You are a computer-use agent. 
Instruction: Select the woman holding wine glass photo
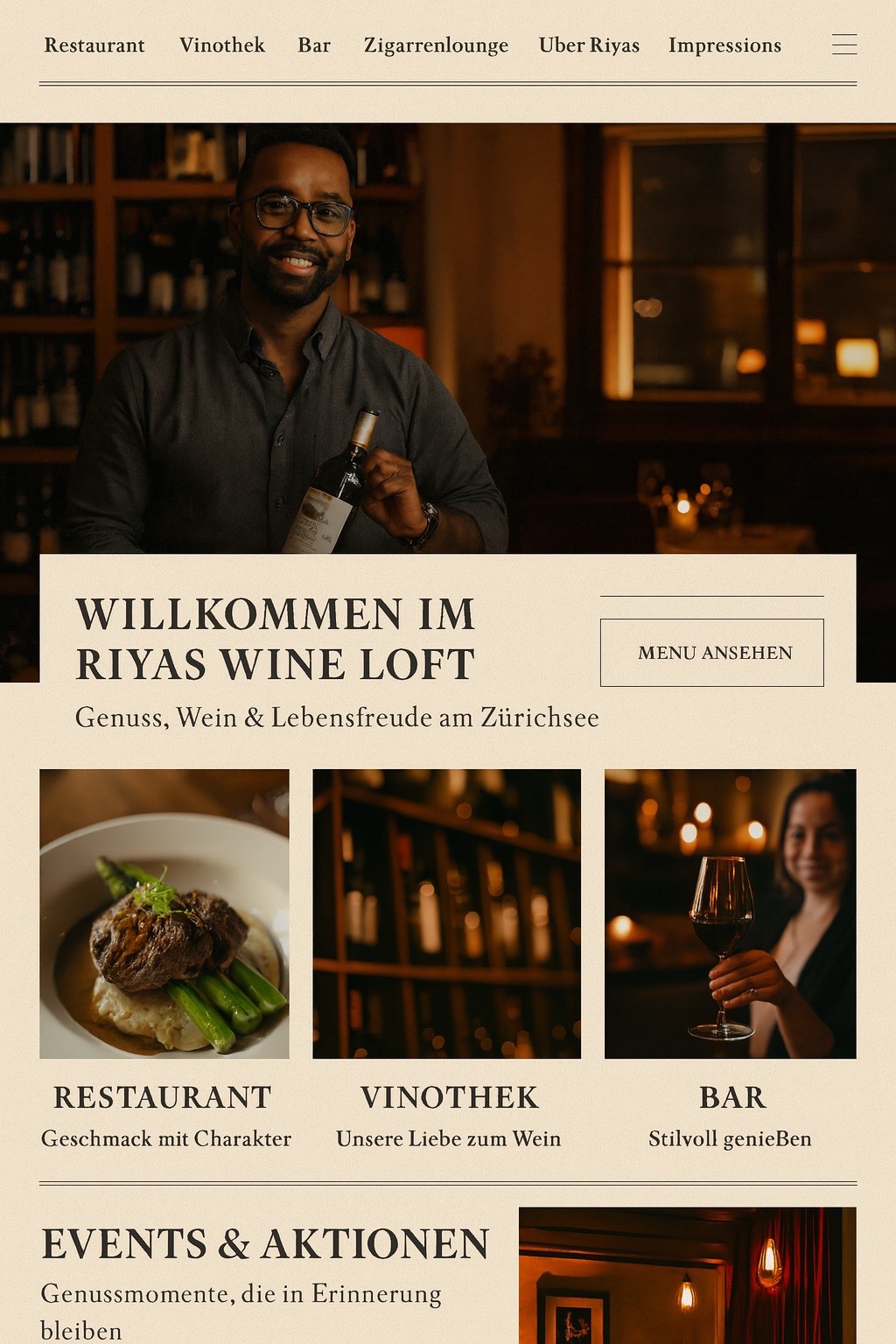point(731,914)
